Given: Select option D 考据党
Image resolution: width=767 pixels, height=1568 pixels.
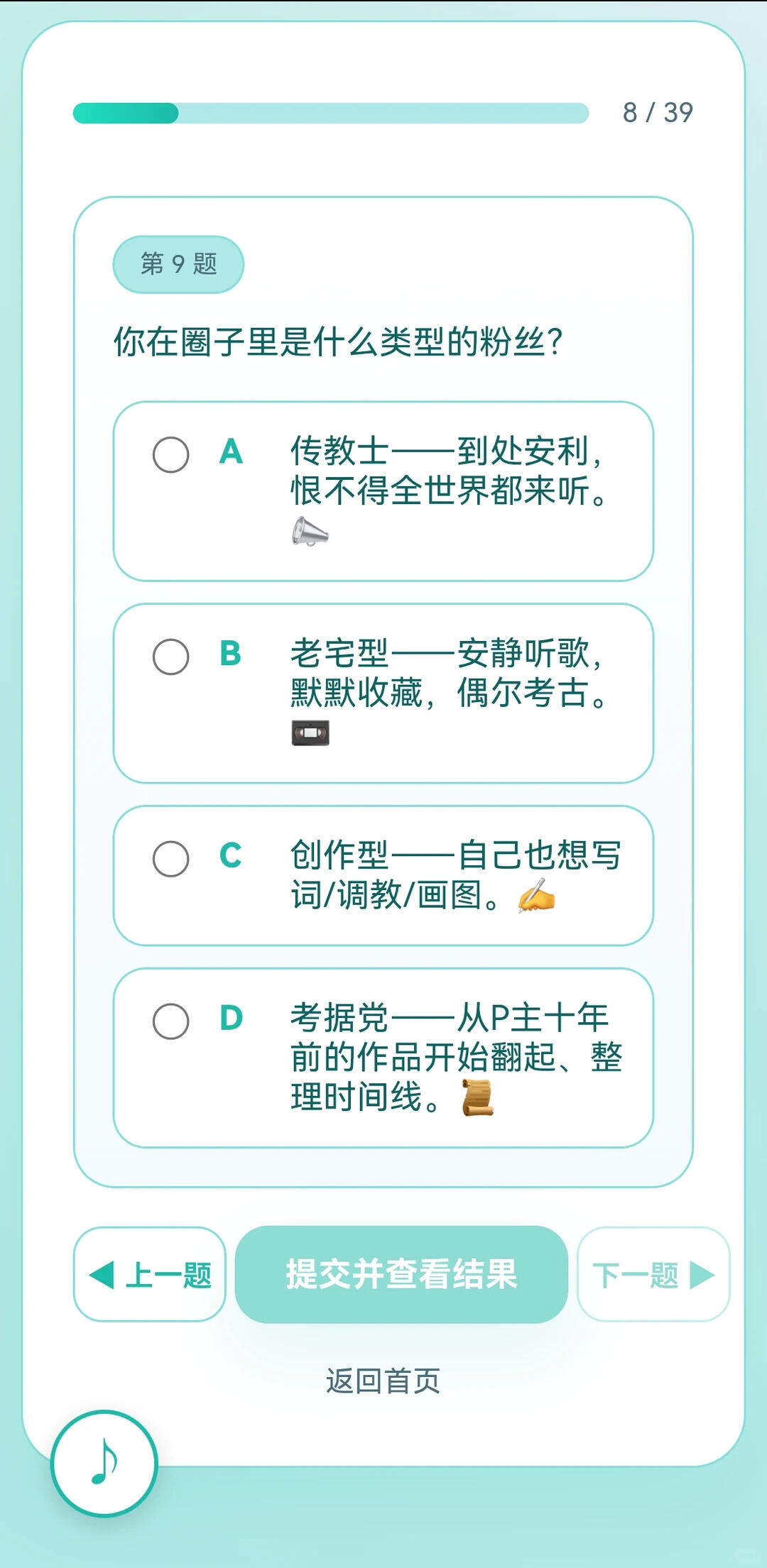Looking at the screenshot, I should point(383,1058).
